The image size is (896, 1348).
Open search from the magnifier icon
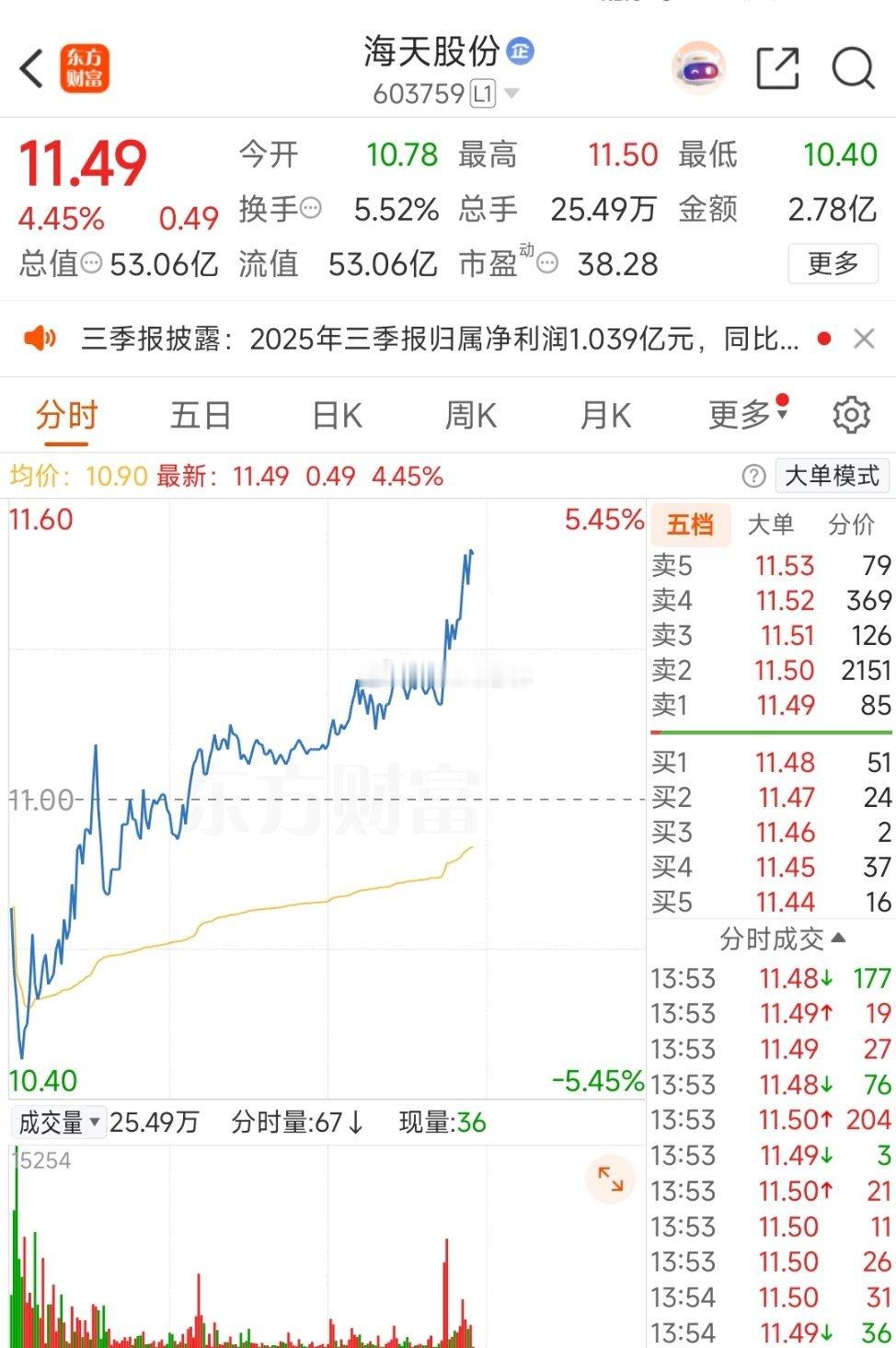pos(854,67)
